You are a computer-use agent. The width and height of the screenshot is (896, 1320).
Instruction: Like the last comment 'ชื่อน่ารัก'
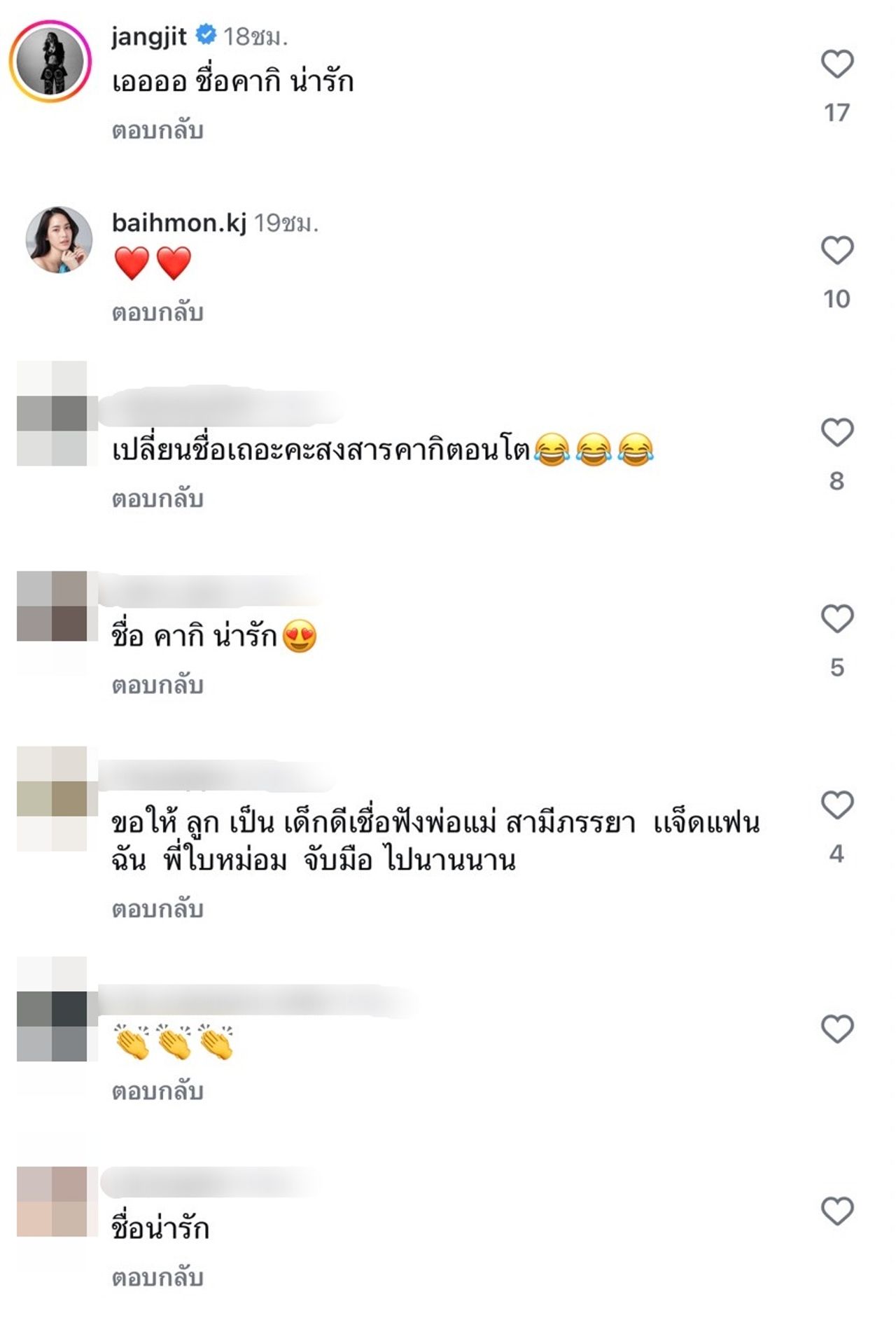click(836, 1211)
